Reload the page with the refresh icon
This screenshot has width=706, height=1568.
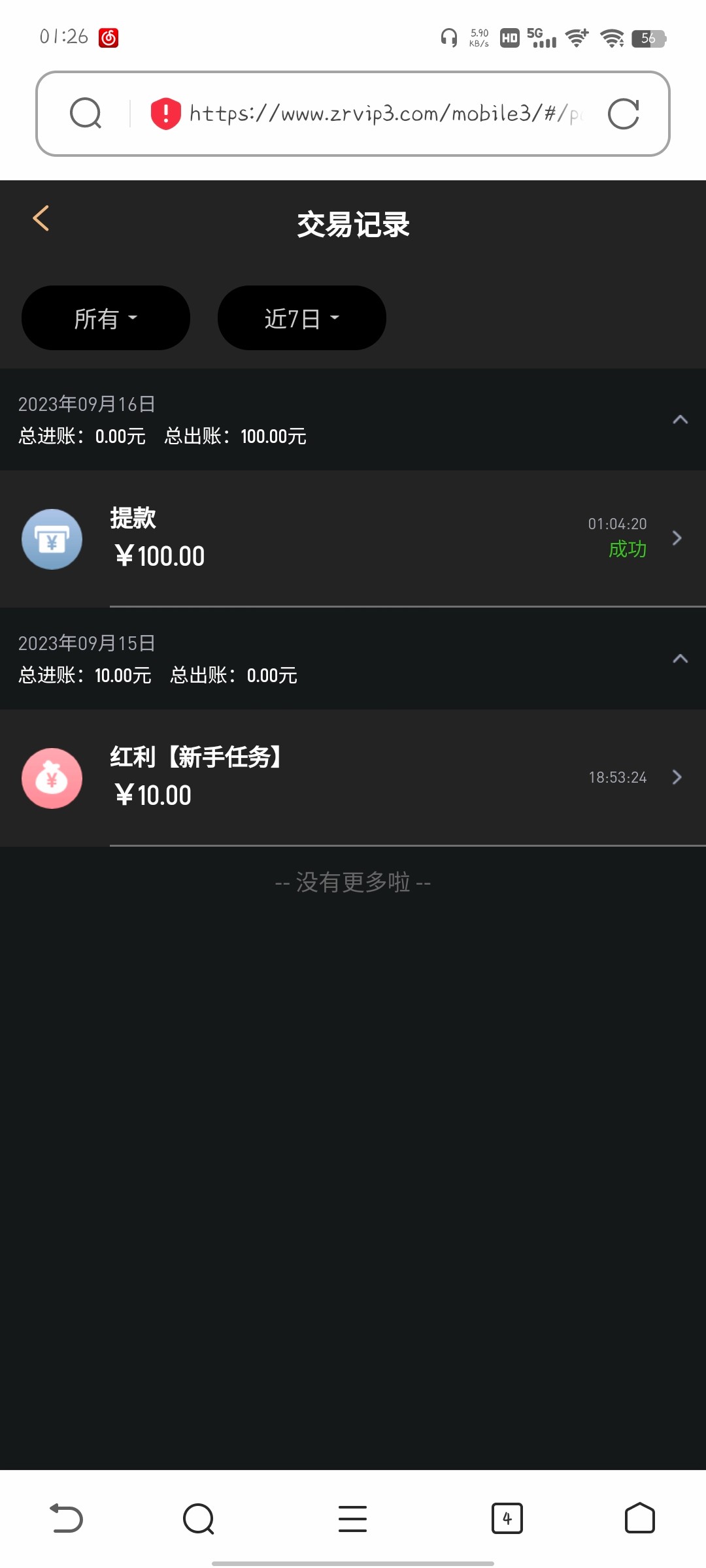tap(623, 114)
